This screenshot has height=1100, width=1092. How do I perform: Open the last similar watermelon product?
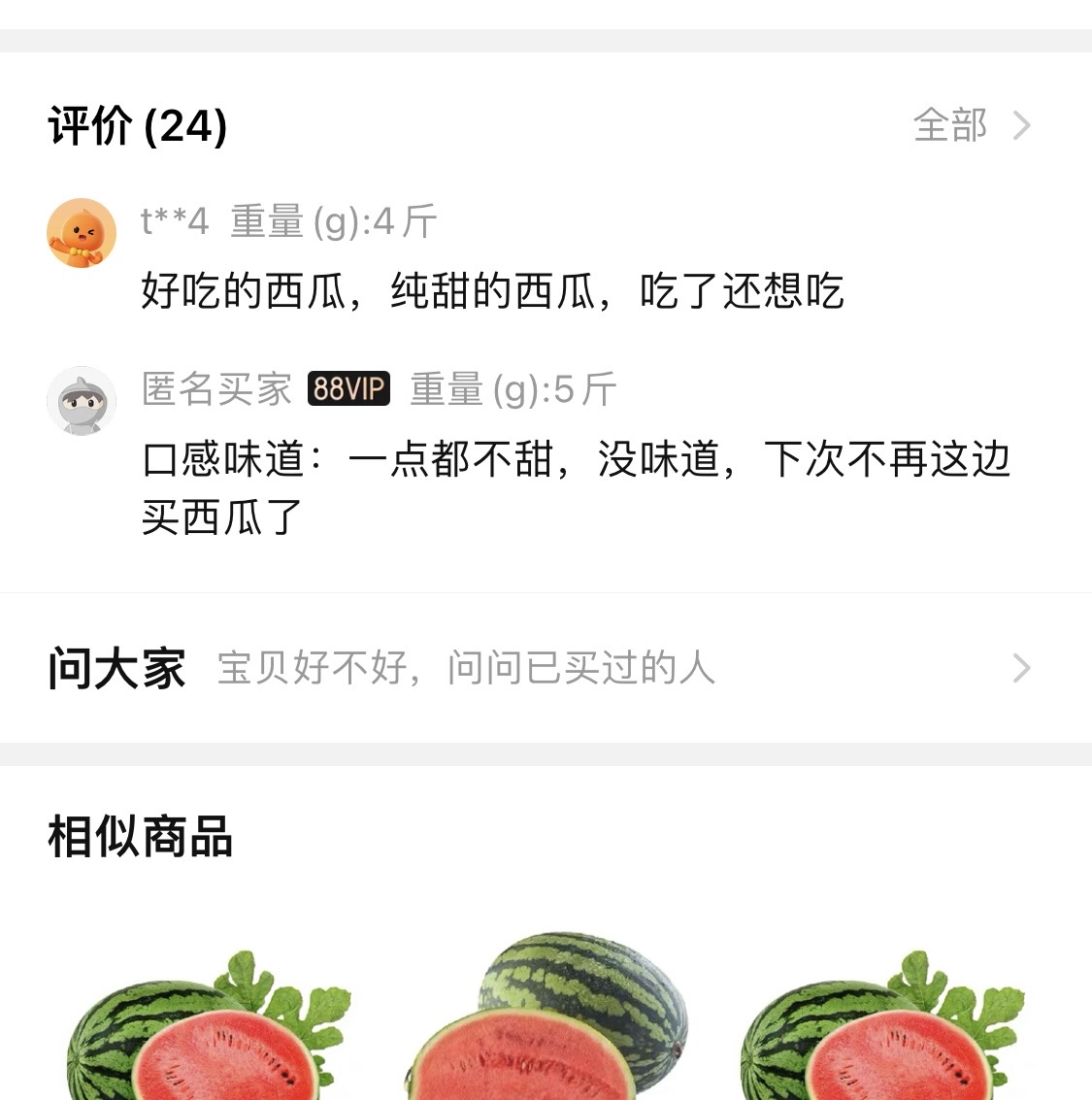click(x=881, y=1027)
